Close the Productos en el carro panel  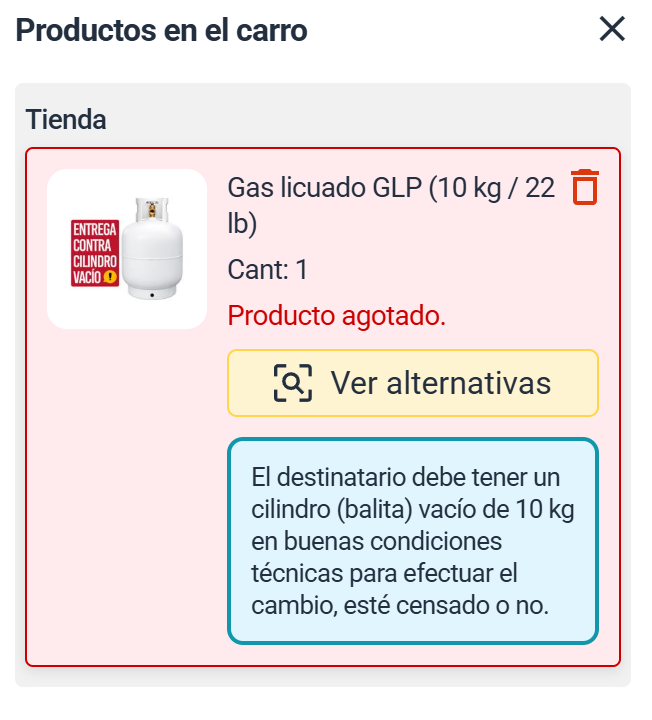pos(612,29)
